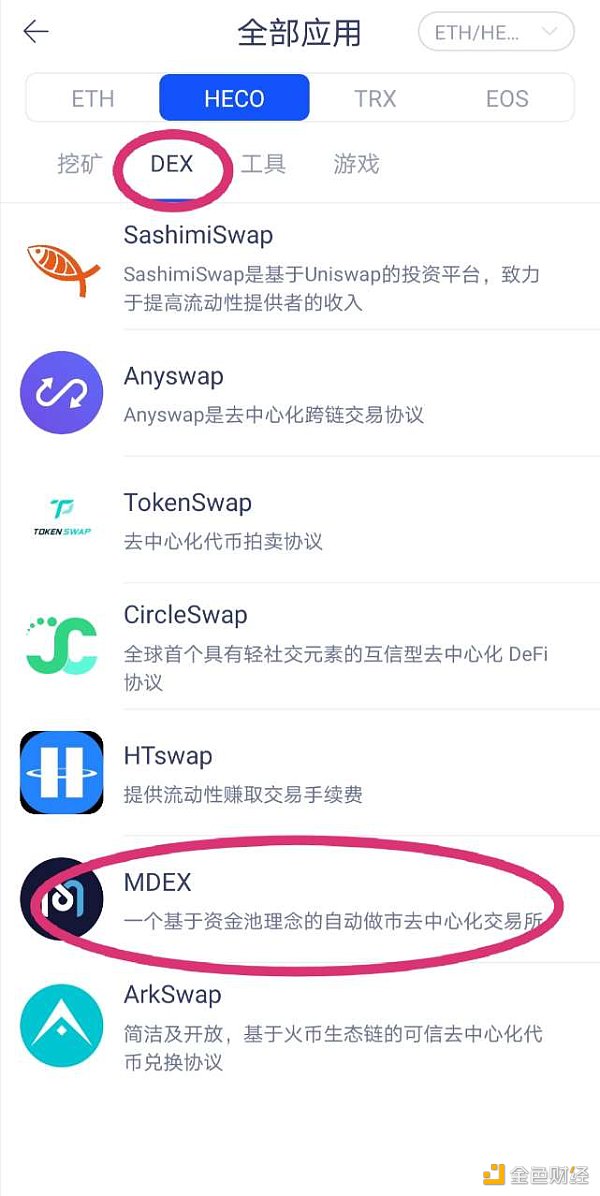Select the HECO chain tab
600x1196 pixels.
click(x=234, y=98)
